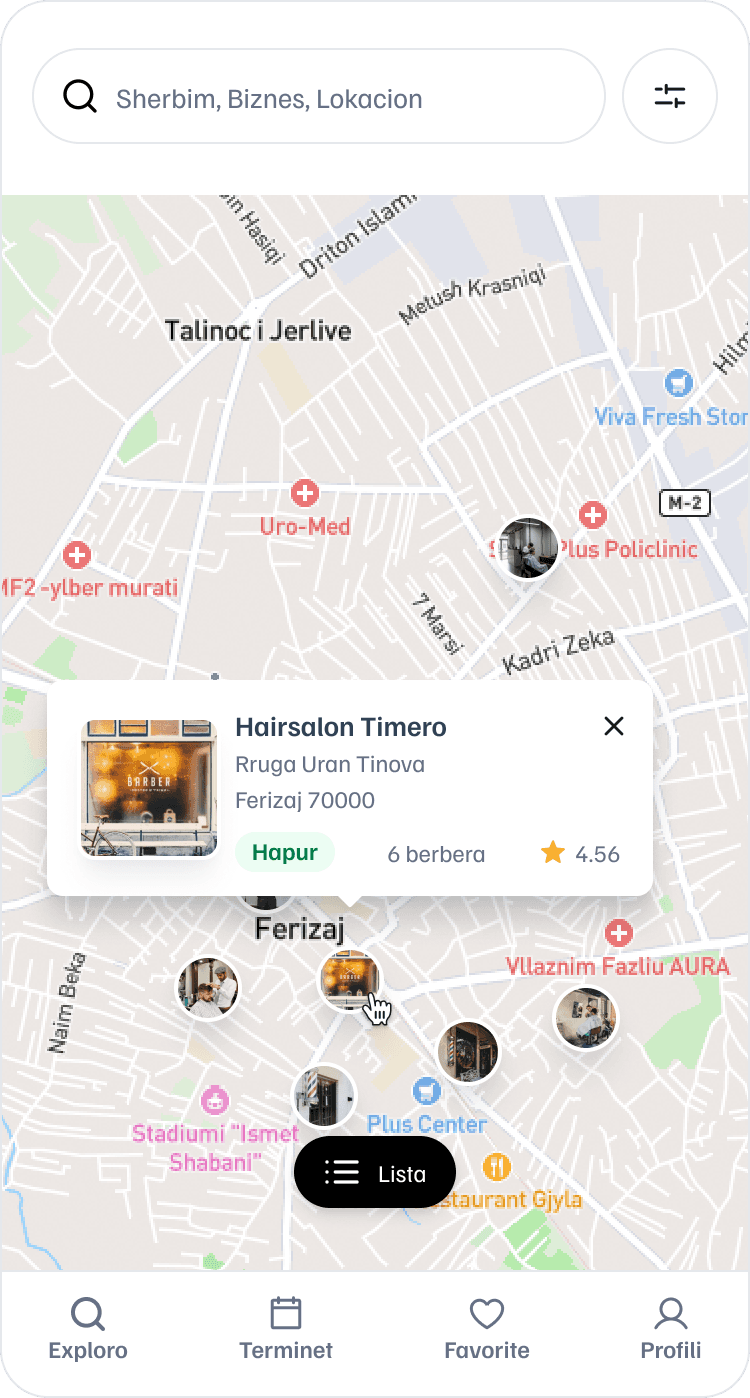
Task: Tap the Sherbim, Biznes, Lokacion search field
Action: [318, 97]
